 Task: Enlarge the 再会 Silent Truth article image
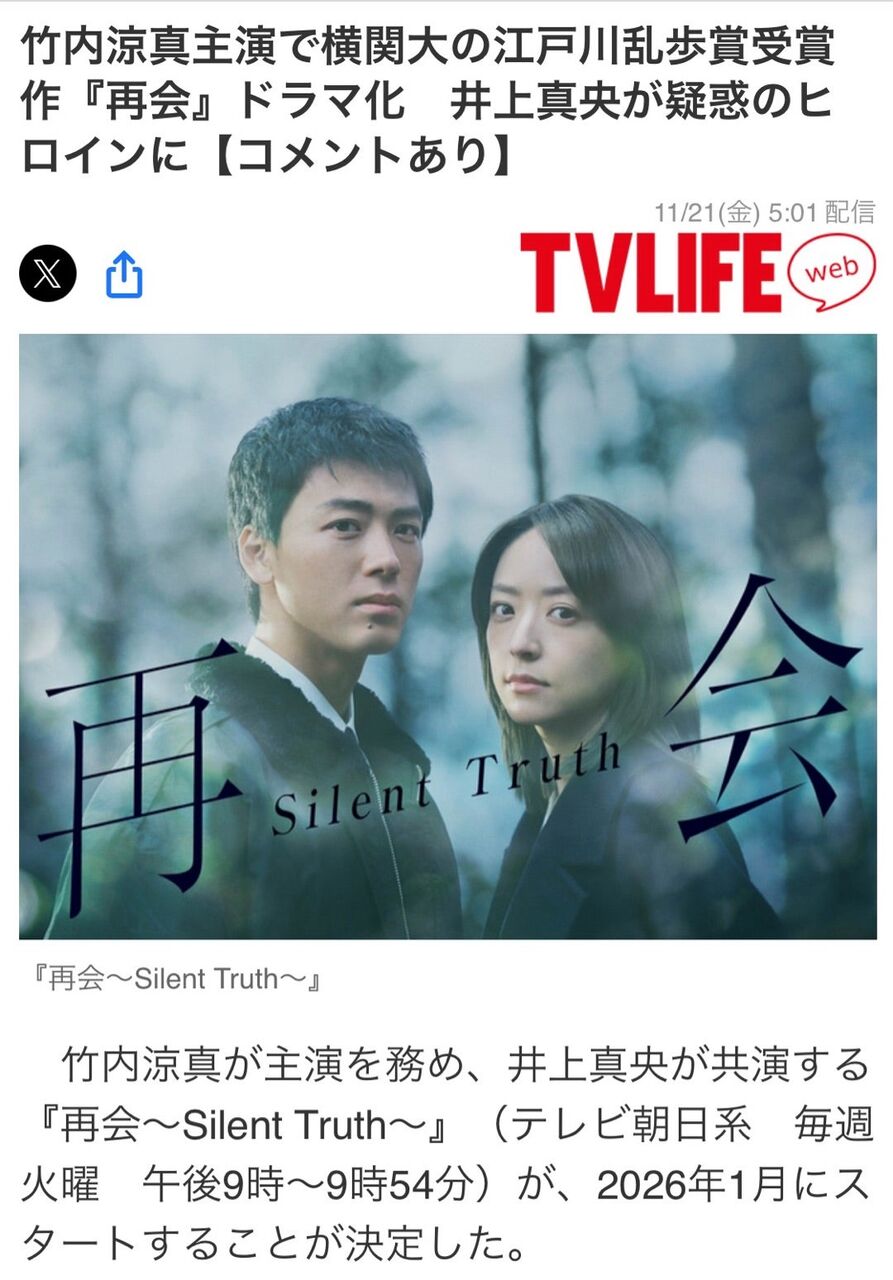coord(448,636)
